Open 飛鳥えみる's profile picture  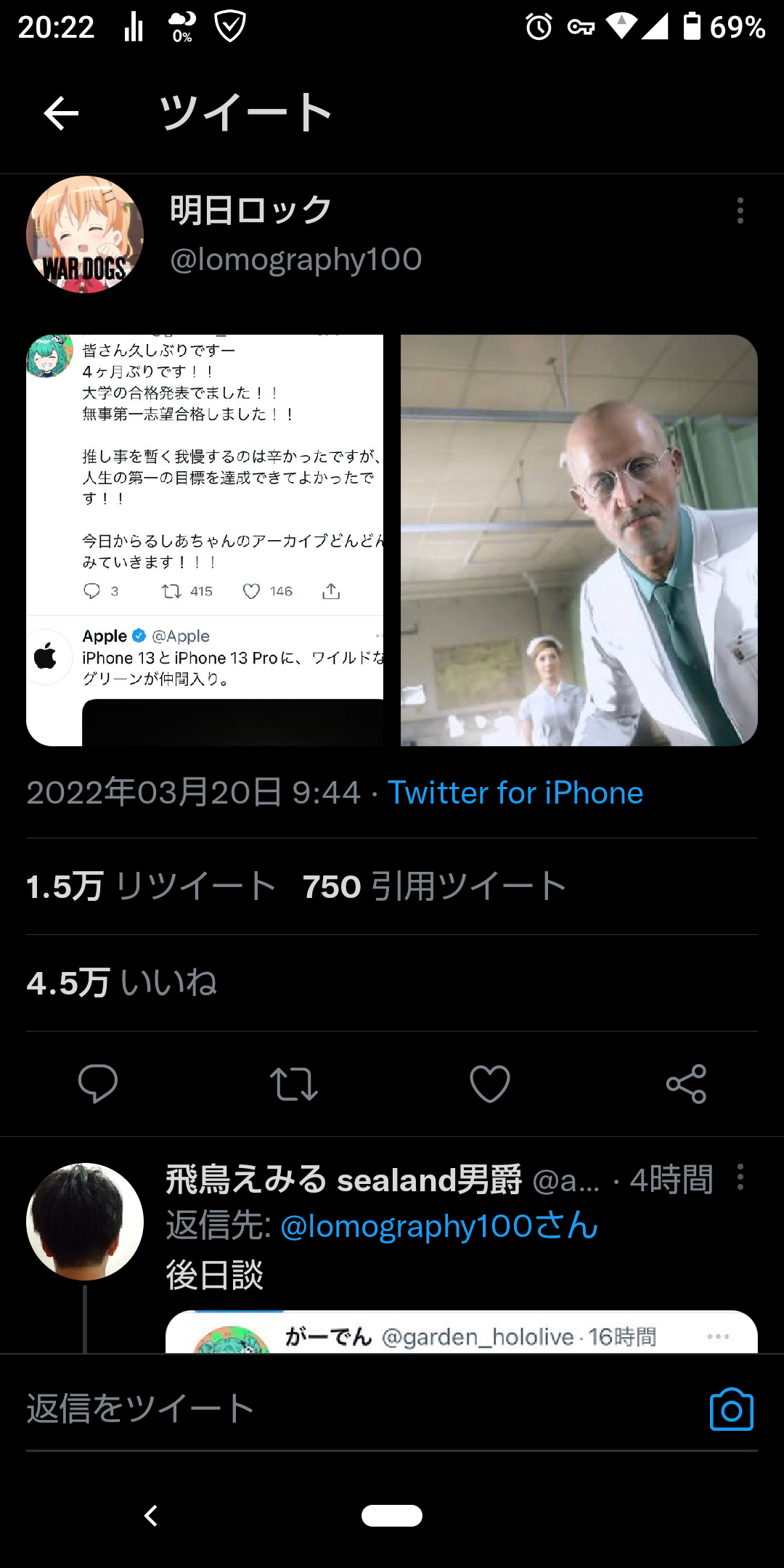tap(85, 1222)
